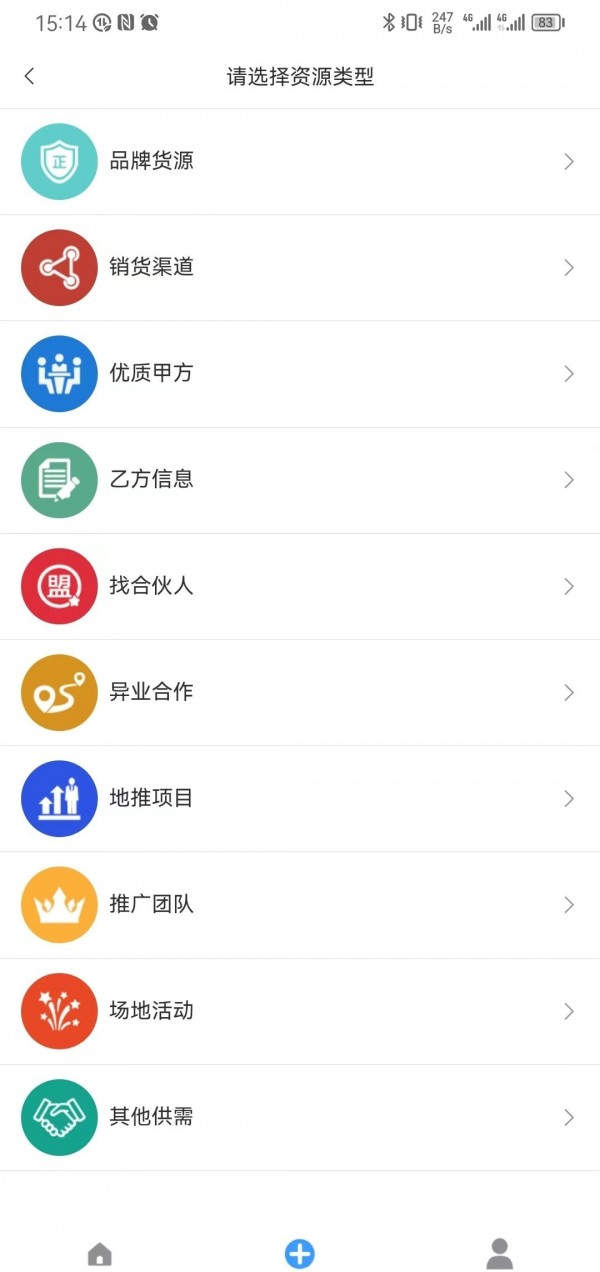Open the 推广团队 category
600x1272 pixels.
[x=300, y=905]
